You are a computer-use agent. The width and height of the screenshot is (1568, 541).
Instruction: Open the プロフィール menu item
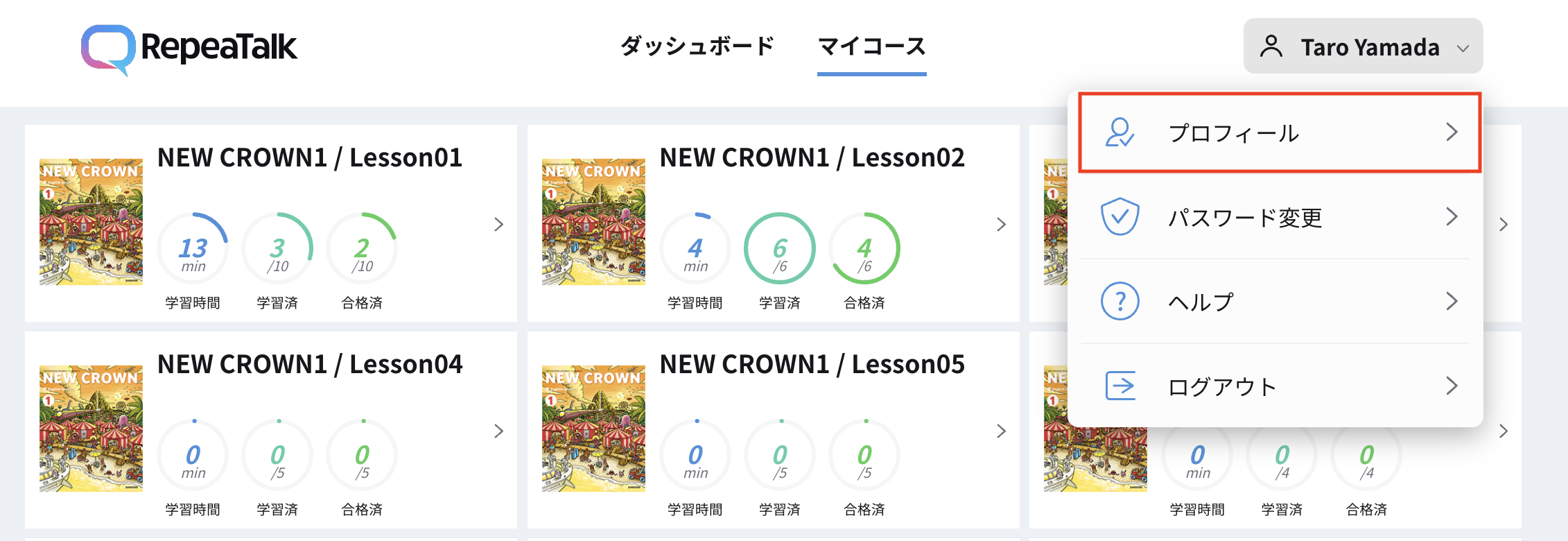click(1279, 132)
